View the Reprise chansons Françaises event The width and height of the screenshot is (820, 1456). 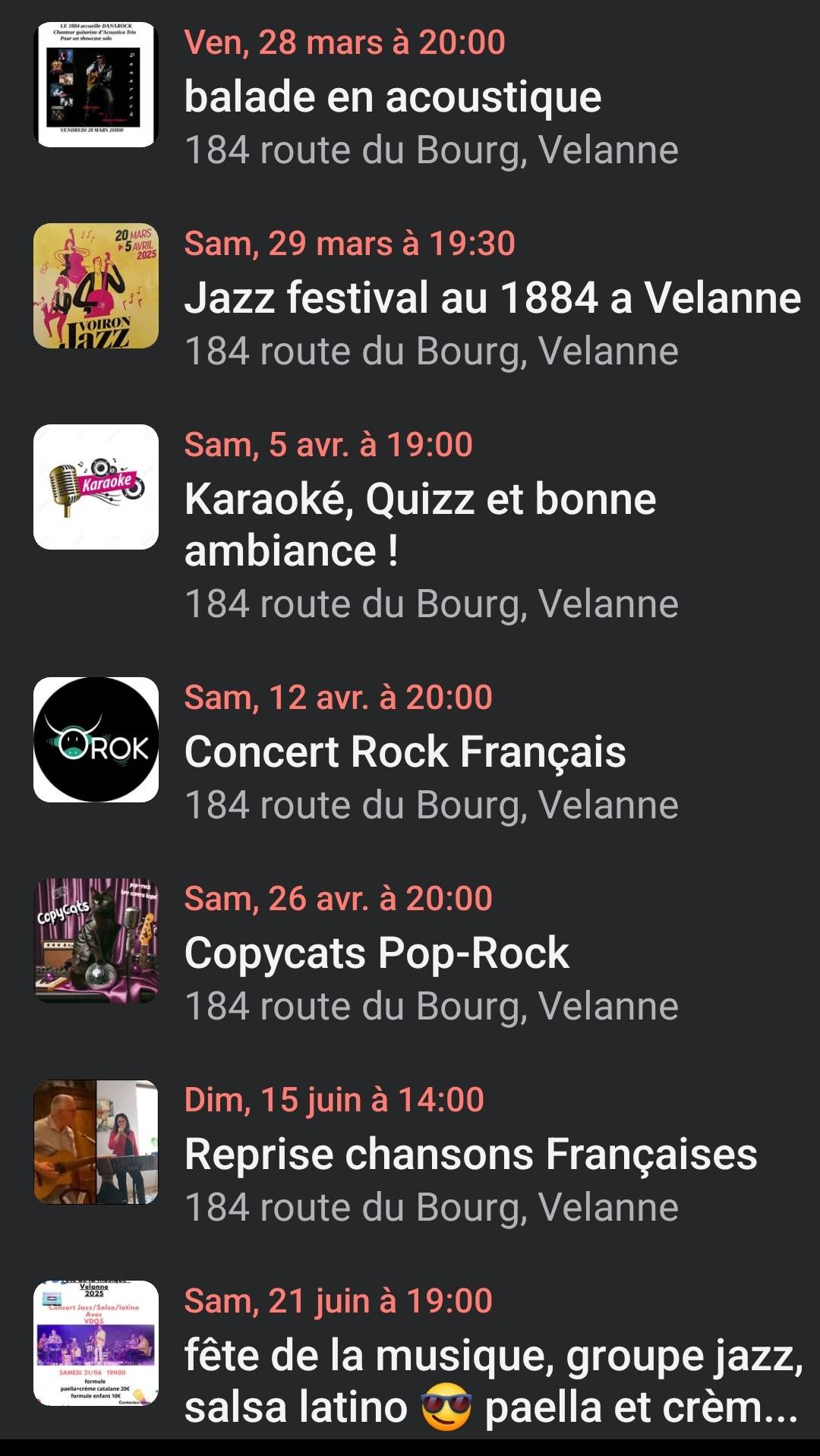pyautogui.click(x=471, y=1154)
